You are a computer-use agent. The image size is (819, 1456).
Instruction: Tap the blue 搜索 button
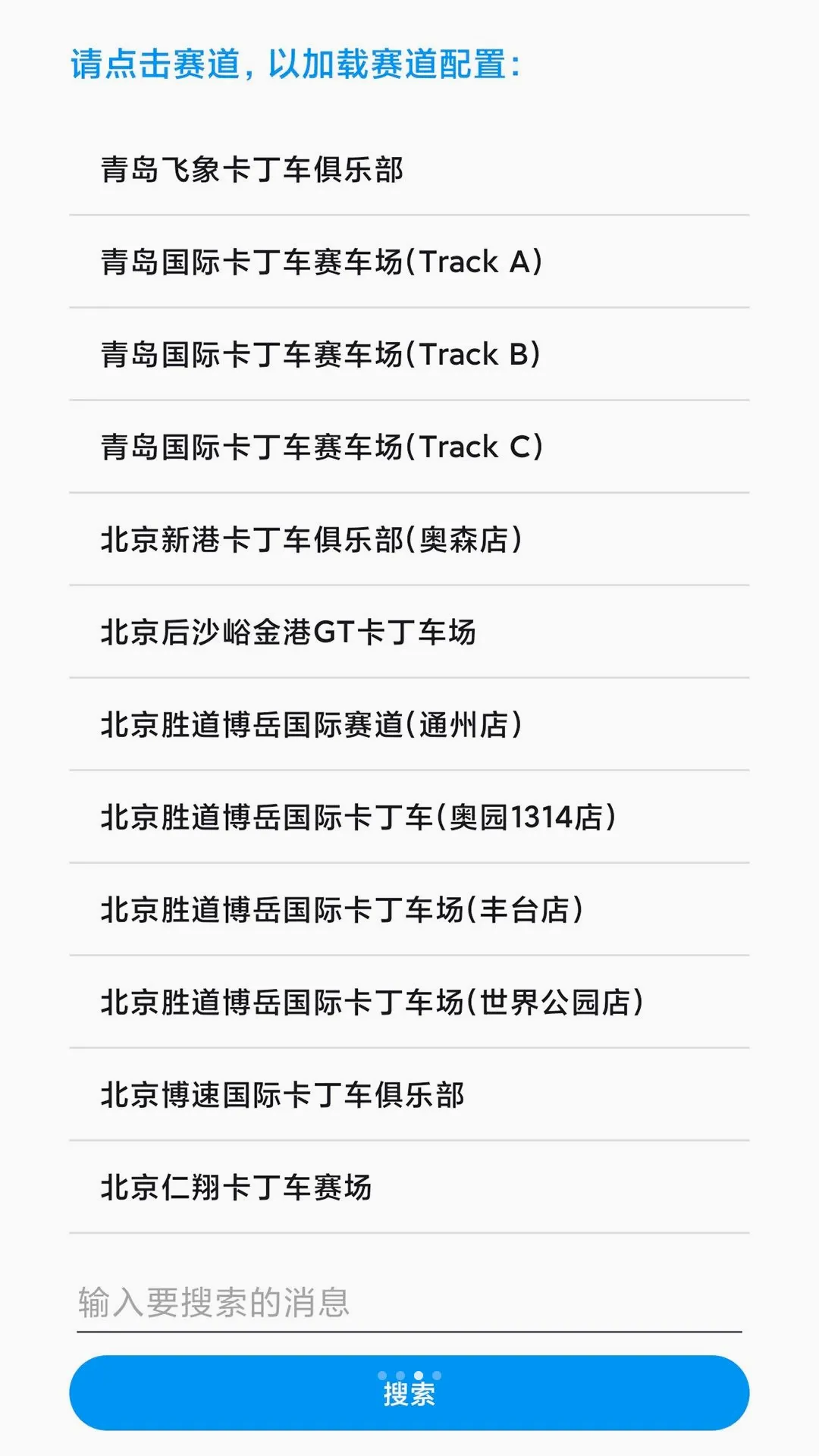[409, 1393]
